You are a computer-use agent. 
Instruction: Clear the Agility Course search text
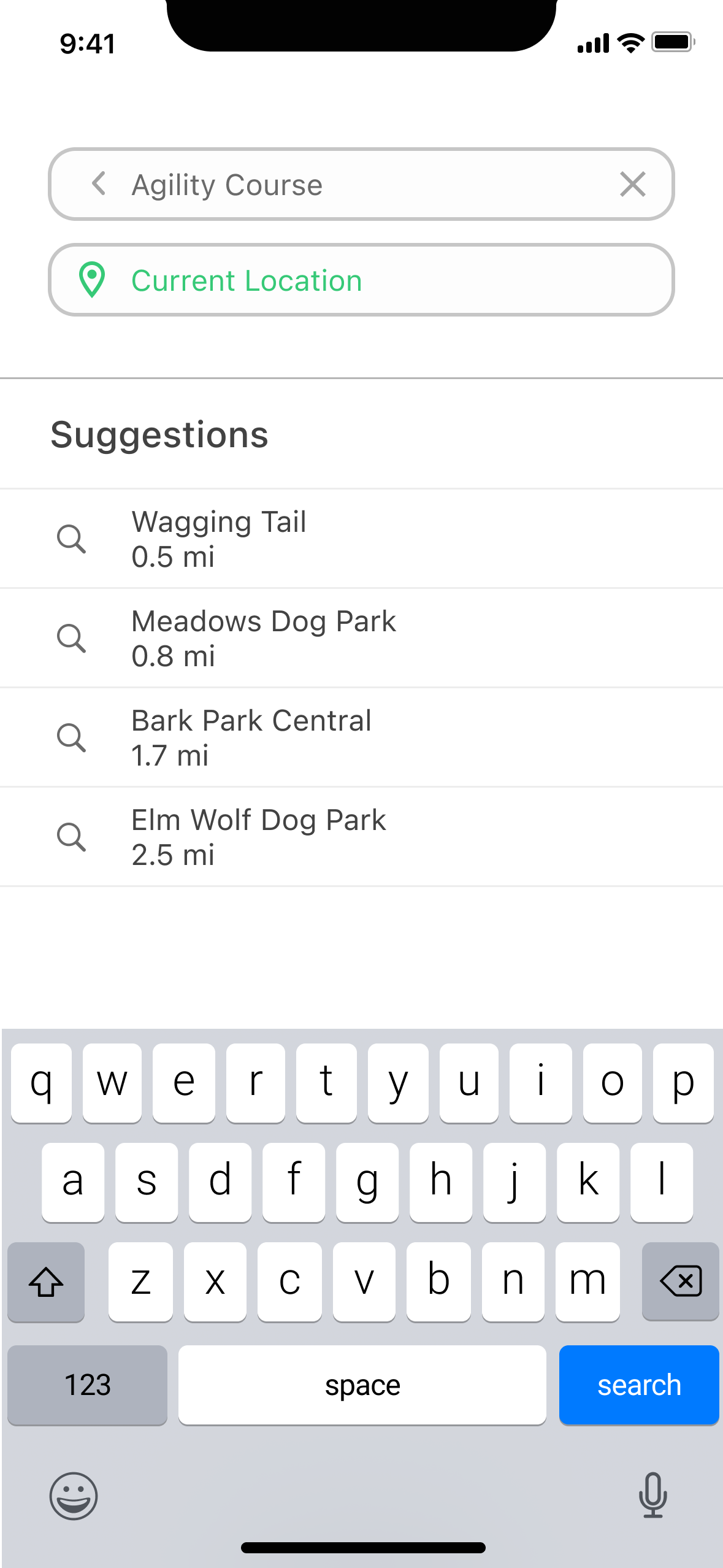632,184
